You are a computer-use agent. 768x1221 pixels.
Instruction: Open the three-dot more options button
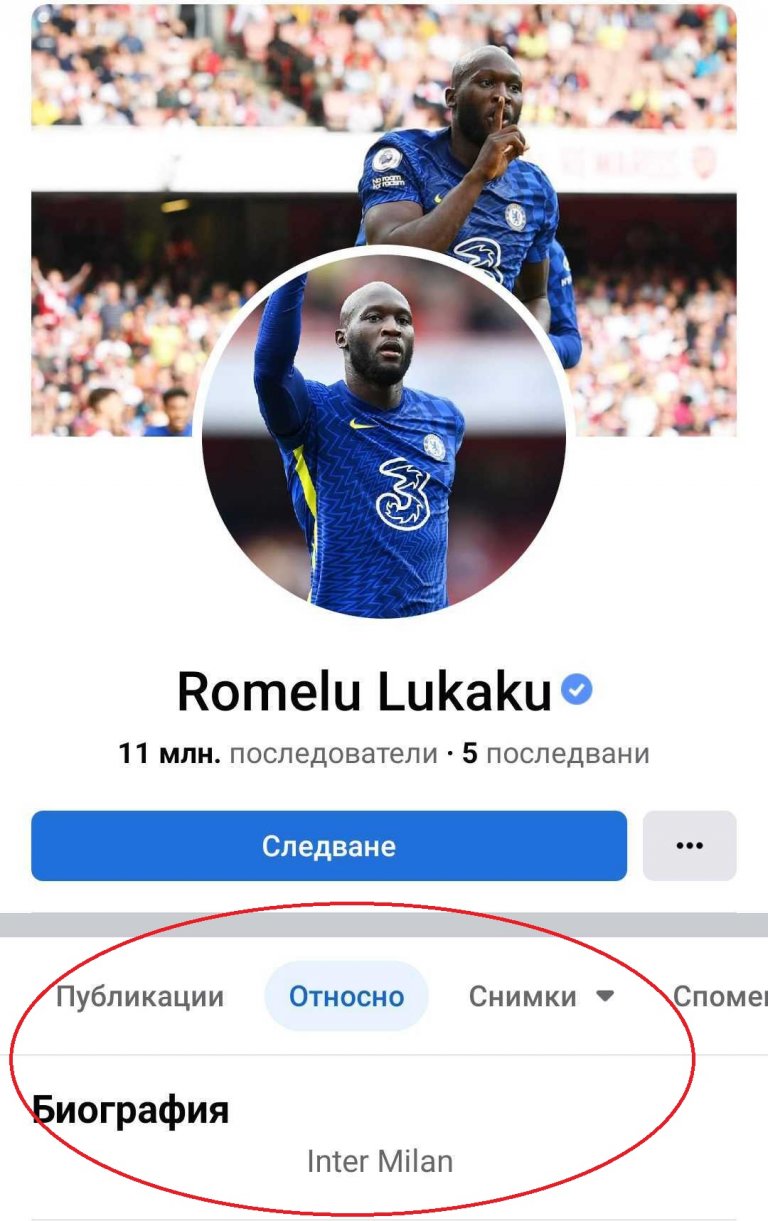[689, 846]
